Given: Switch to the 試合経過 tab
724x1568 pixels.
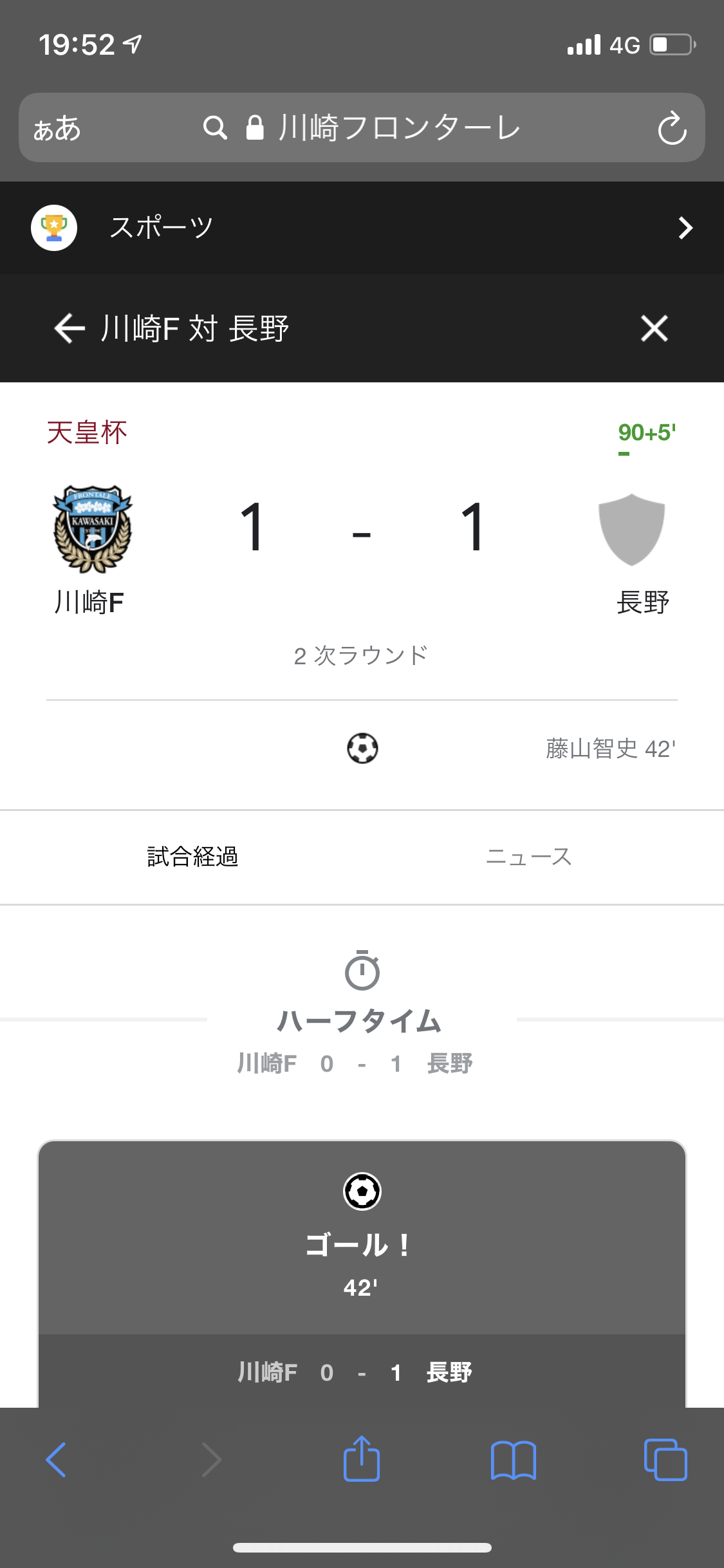Looking at the screenshot, I should pos(192,857).
